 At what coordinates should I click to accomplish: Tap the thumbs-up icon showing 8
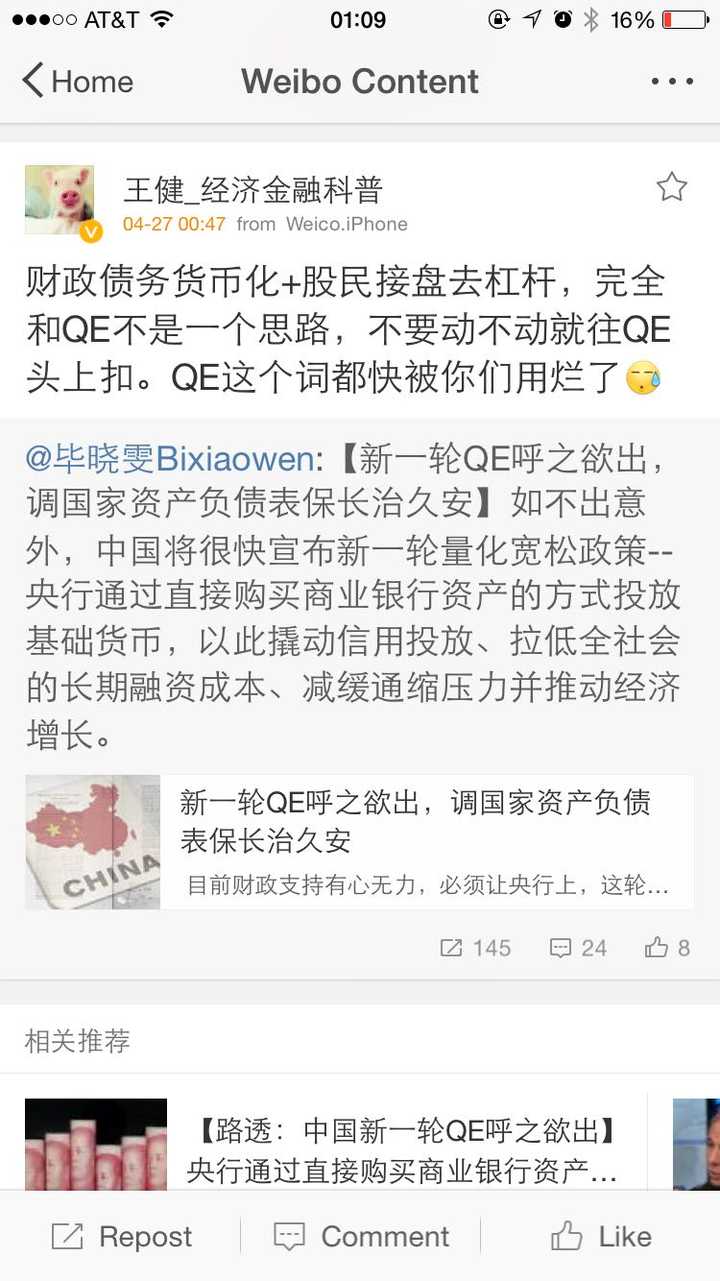[655, 947]
